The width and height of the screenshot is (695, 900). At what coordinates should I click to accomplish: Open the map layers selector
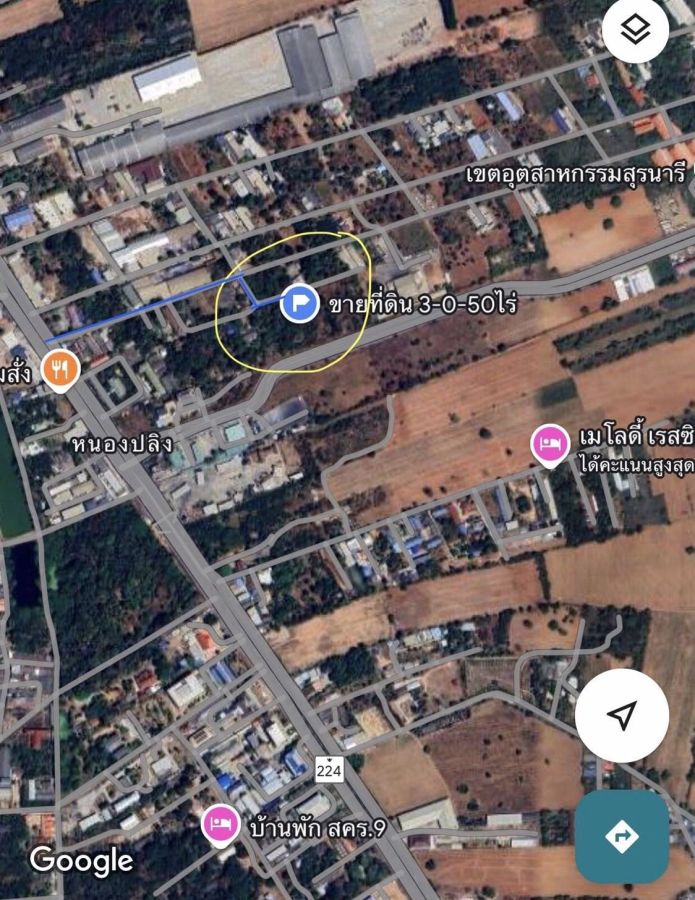coord(635,31)
